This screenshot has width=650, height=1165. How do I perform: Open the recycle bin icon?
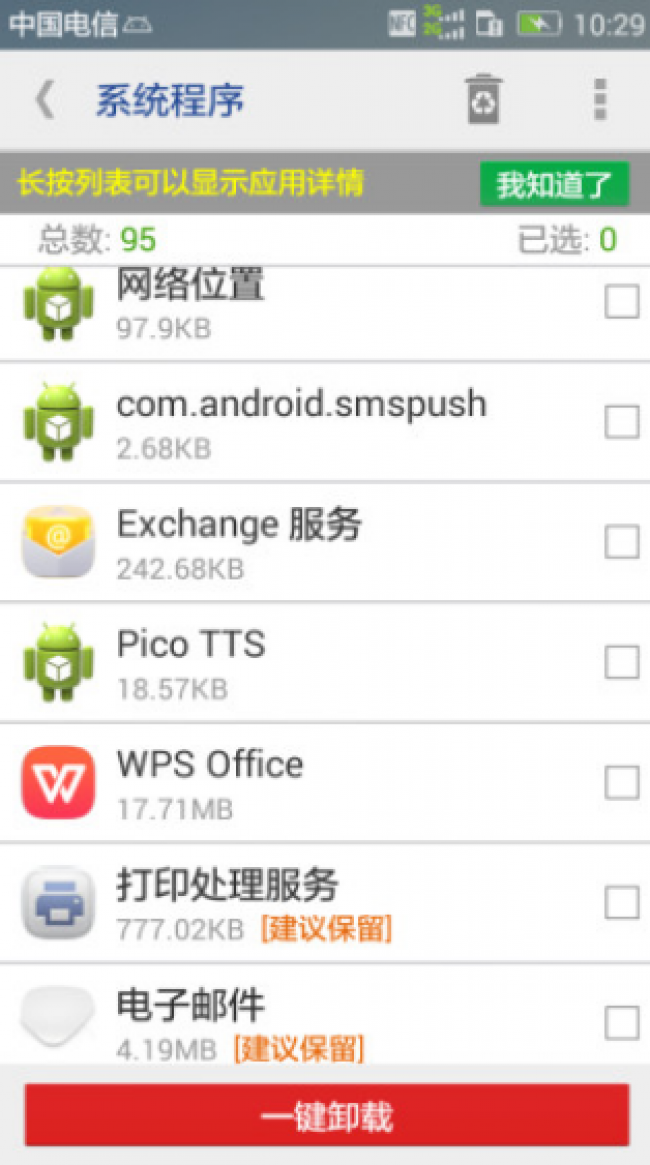point(484,99)
